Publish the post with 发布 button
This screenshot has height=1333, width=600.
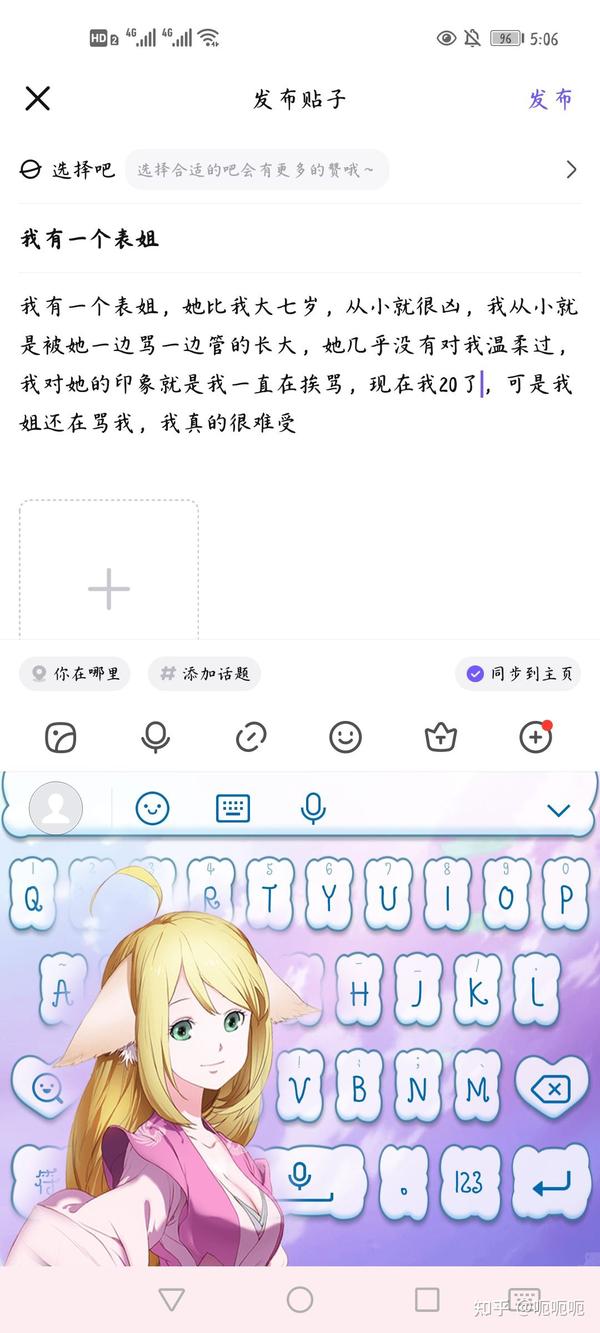point(550,98)
